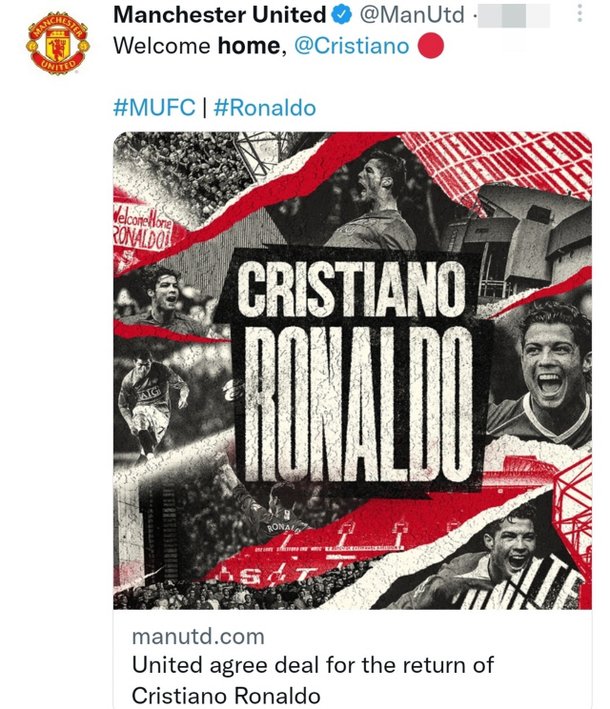The height and width of the screenshot is (709, 610).
Task: Open the tweet's overflow menu
Action: tap(580, 14)
